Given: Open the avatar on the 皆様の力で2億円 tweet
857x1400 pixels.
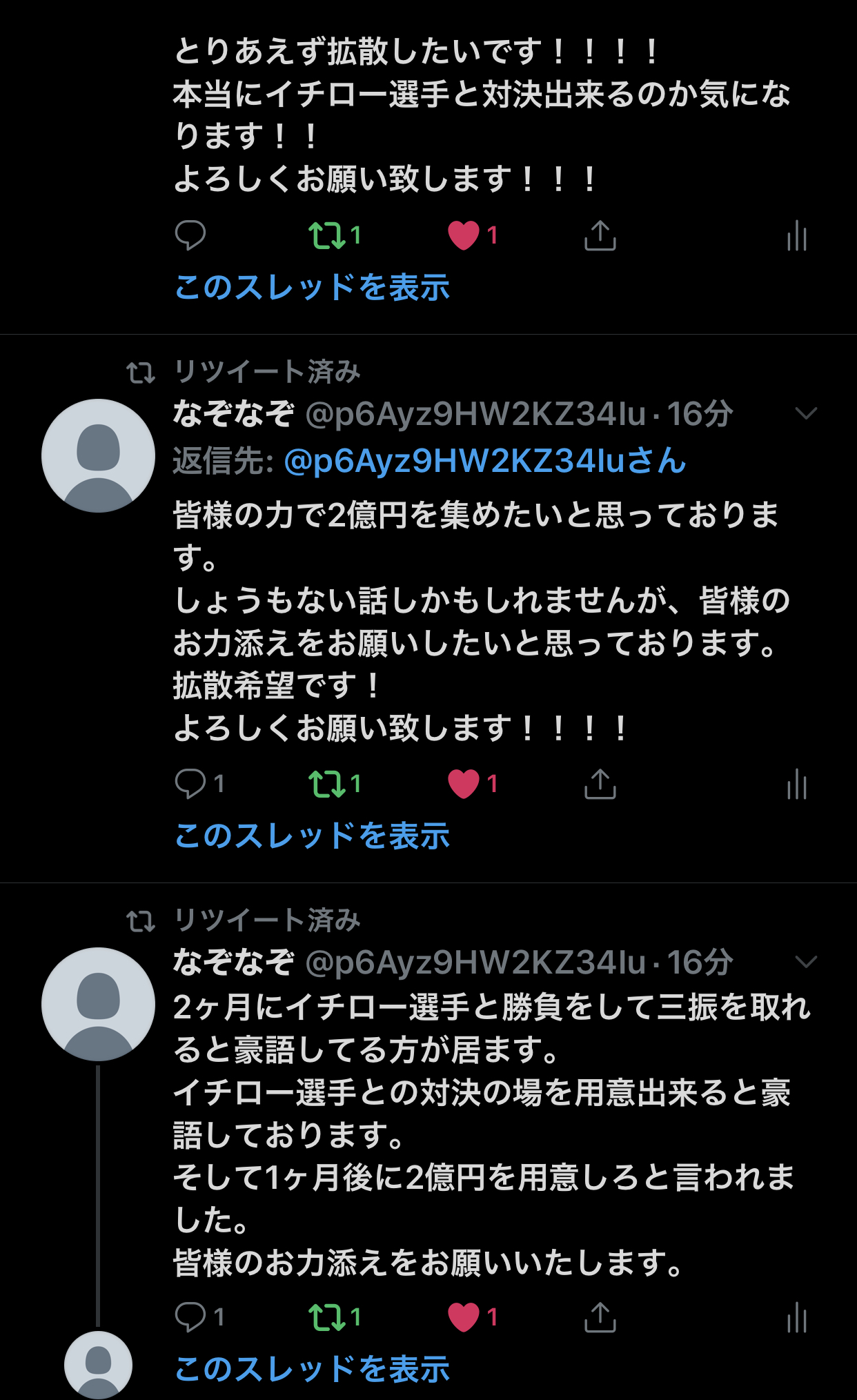Looking at the screenshot, I should [x=98, y=455].
